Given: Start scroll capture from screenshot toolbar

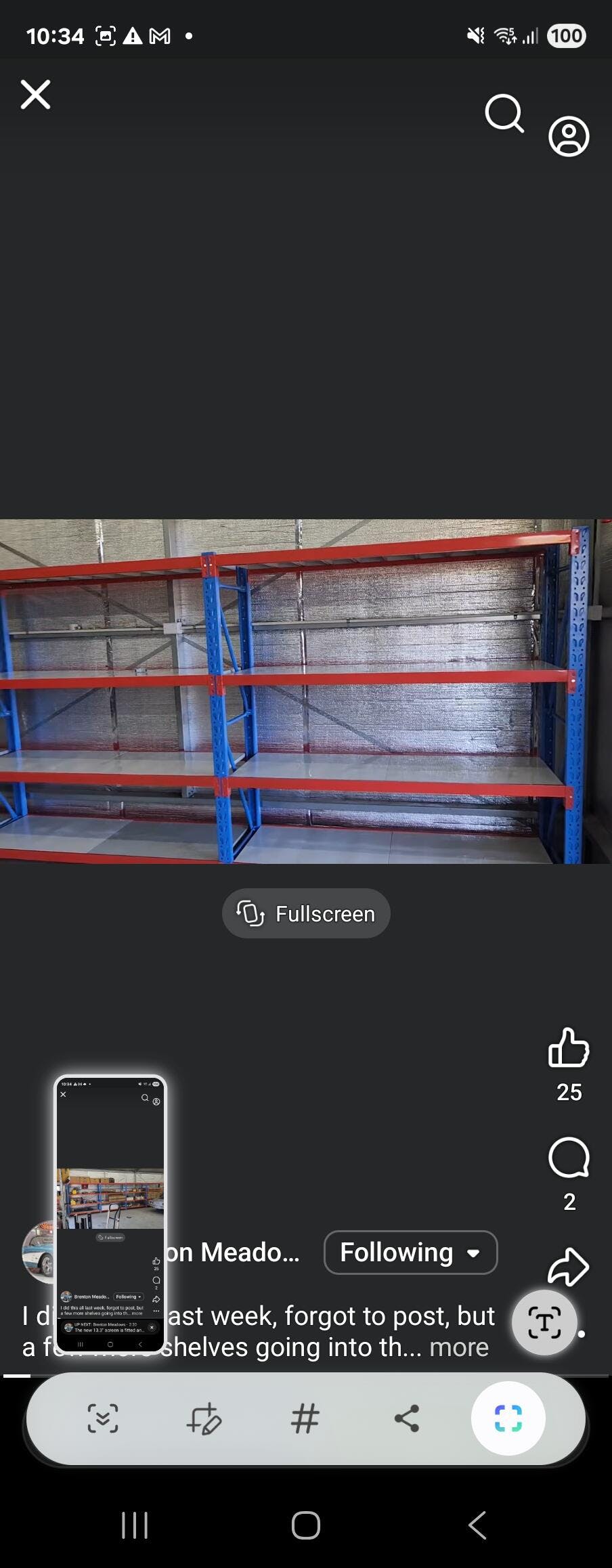Looking at the screenshot, I should 103,1418.
